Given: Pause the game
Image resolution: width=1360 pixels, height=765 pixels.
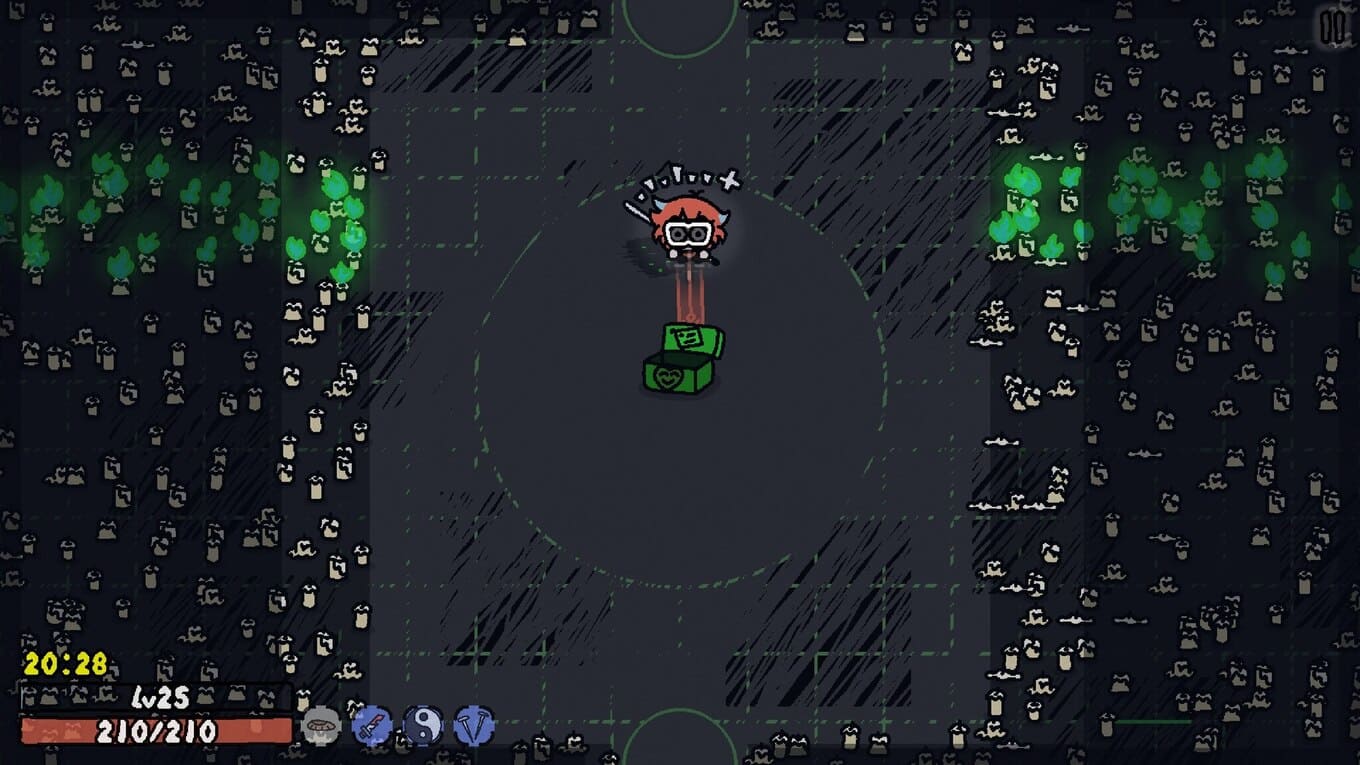Looking at the screenshot, I should click(x=1333, y=27).
